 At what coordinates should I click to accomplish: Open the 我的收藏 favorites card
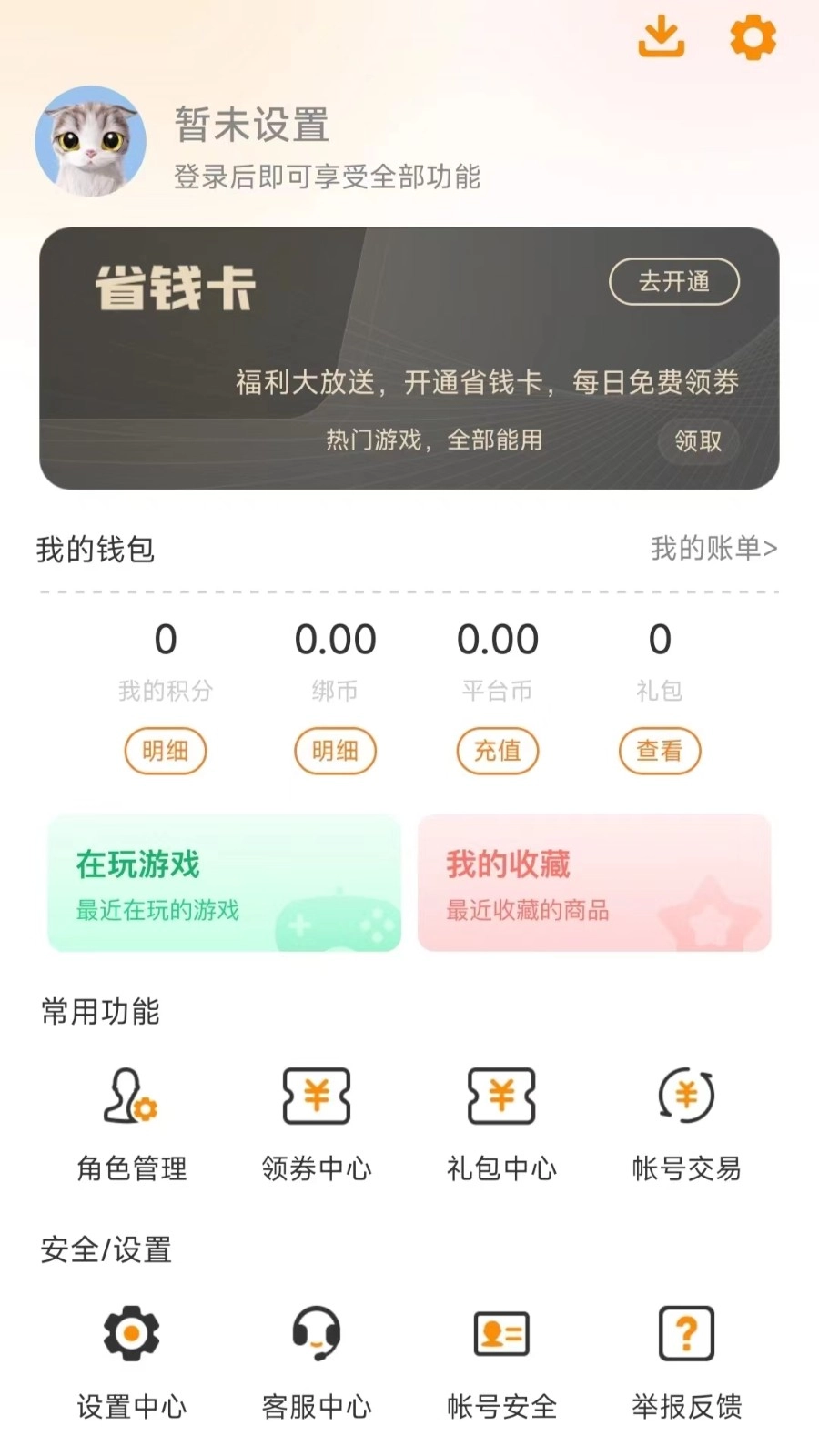pyautogui.click(x=595, y=884)
